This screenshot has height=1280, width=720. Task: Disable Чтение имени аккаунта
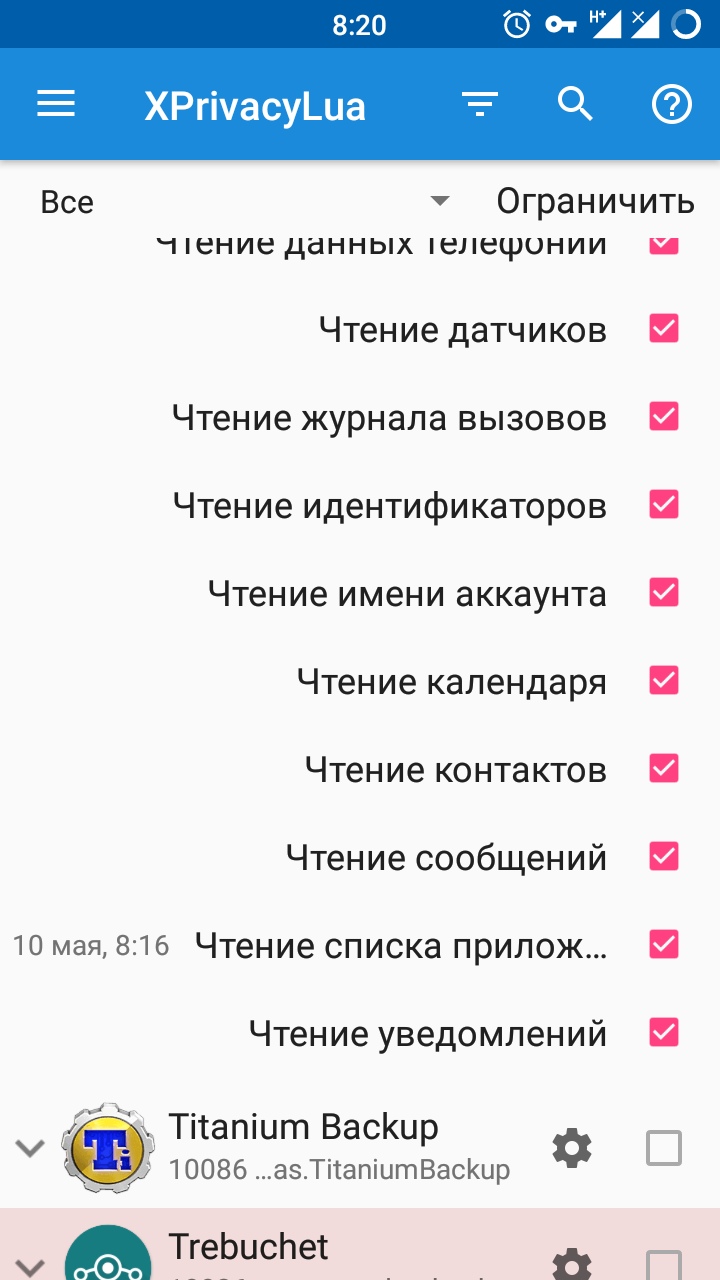click(x=664, y=593)
